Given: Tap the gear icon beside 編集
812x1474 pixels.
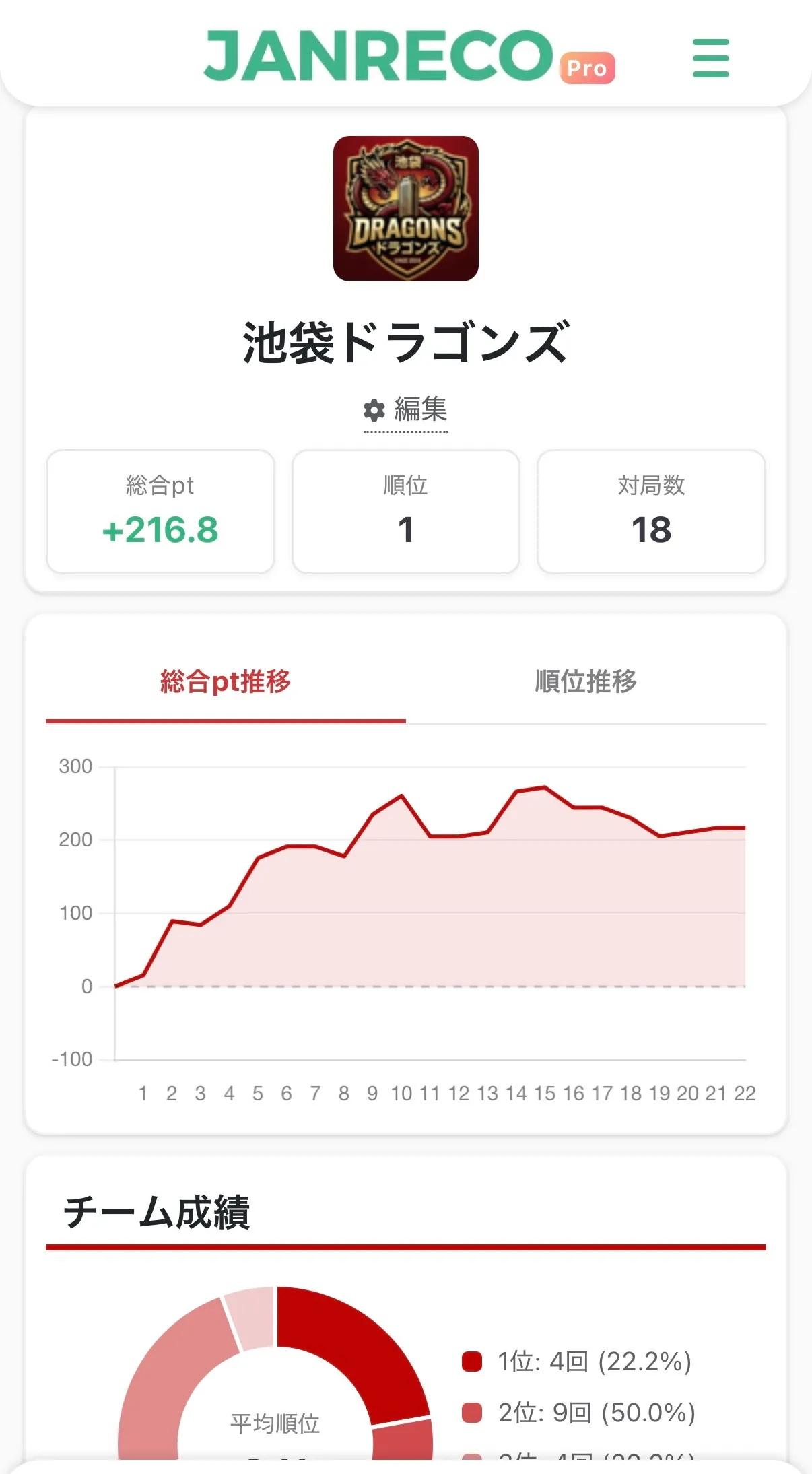Looking at the screenshot, I should tap(374, 411).
